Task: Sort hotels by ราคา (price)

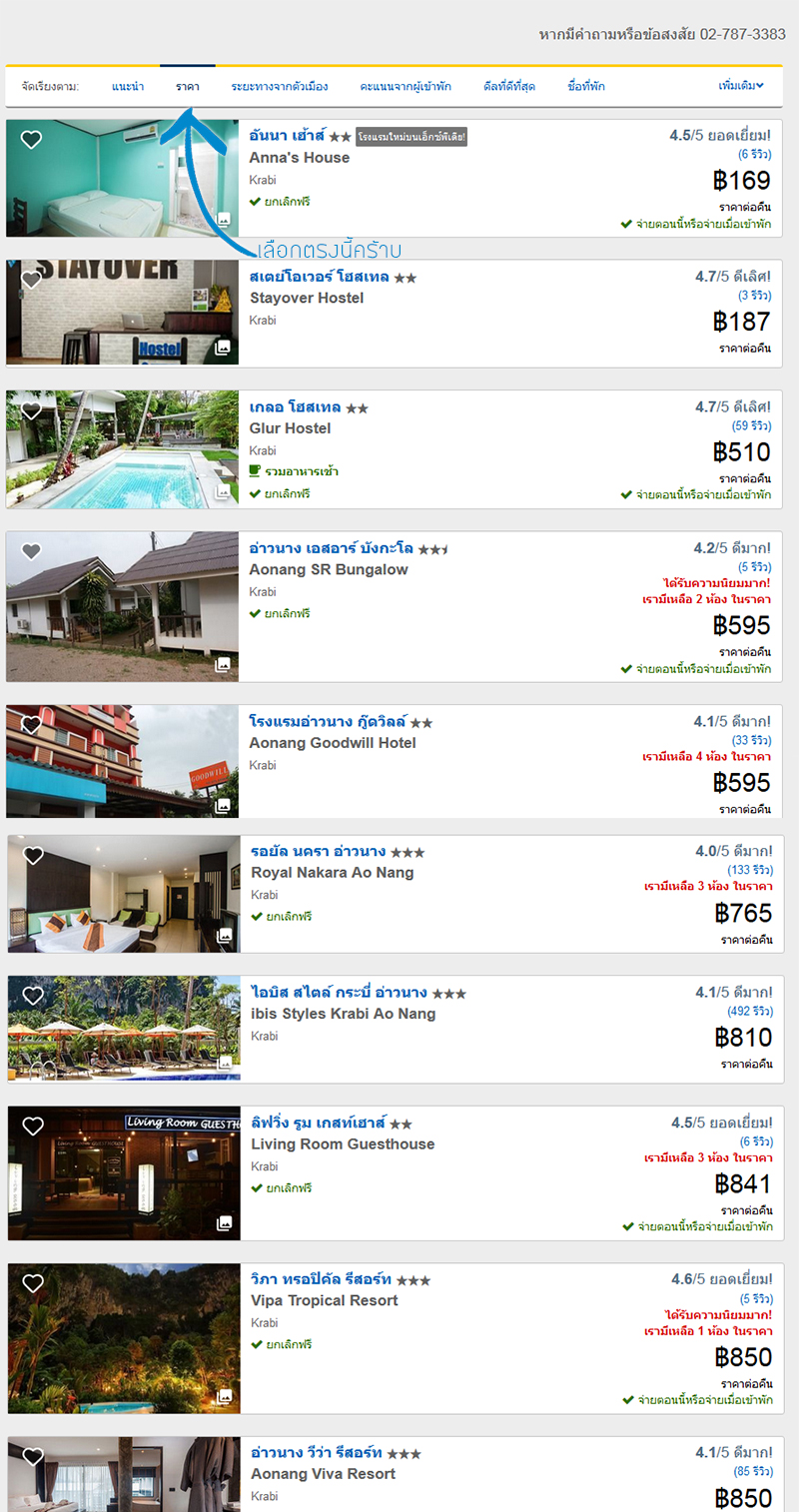Action: 187,87
